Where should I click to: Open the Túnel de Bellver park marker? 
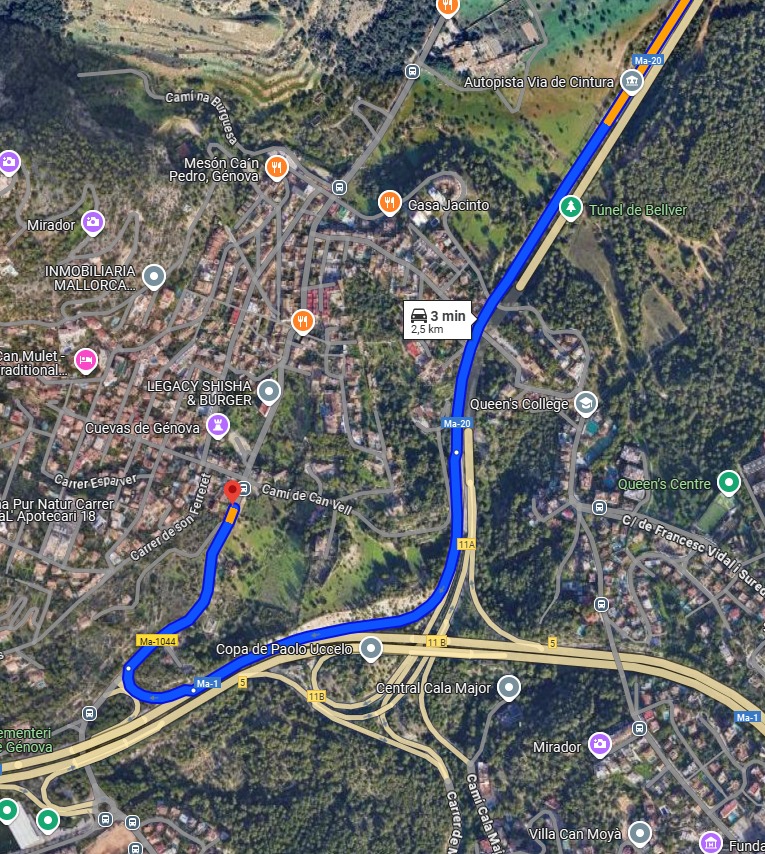(570, 208)
